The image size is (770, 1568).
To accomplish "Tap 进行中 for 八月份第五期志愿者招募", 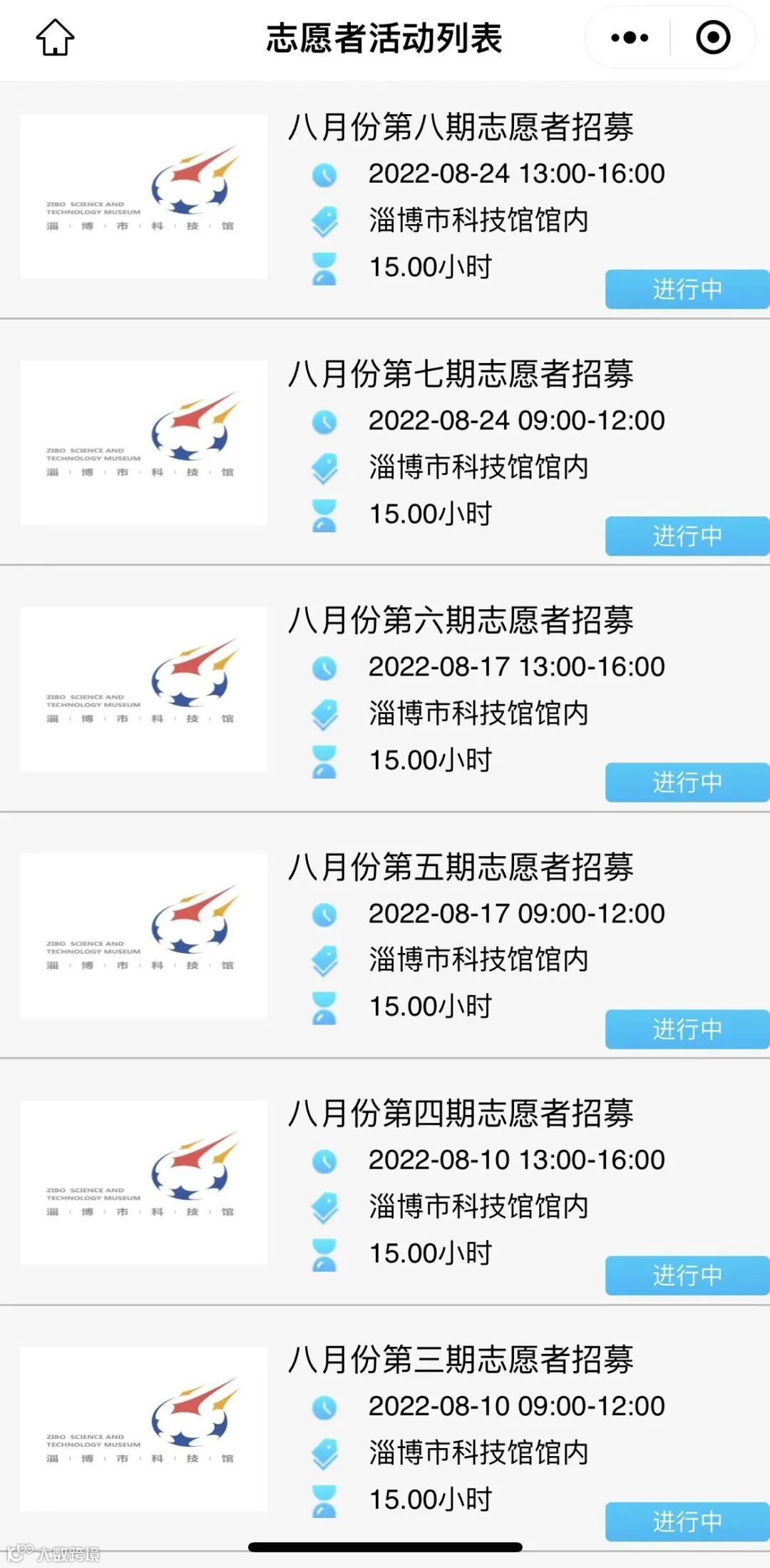I will [687, 1029].
